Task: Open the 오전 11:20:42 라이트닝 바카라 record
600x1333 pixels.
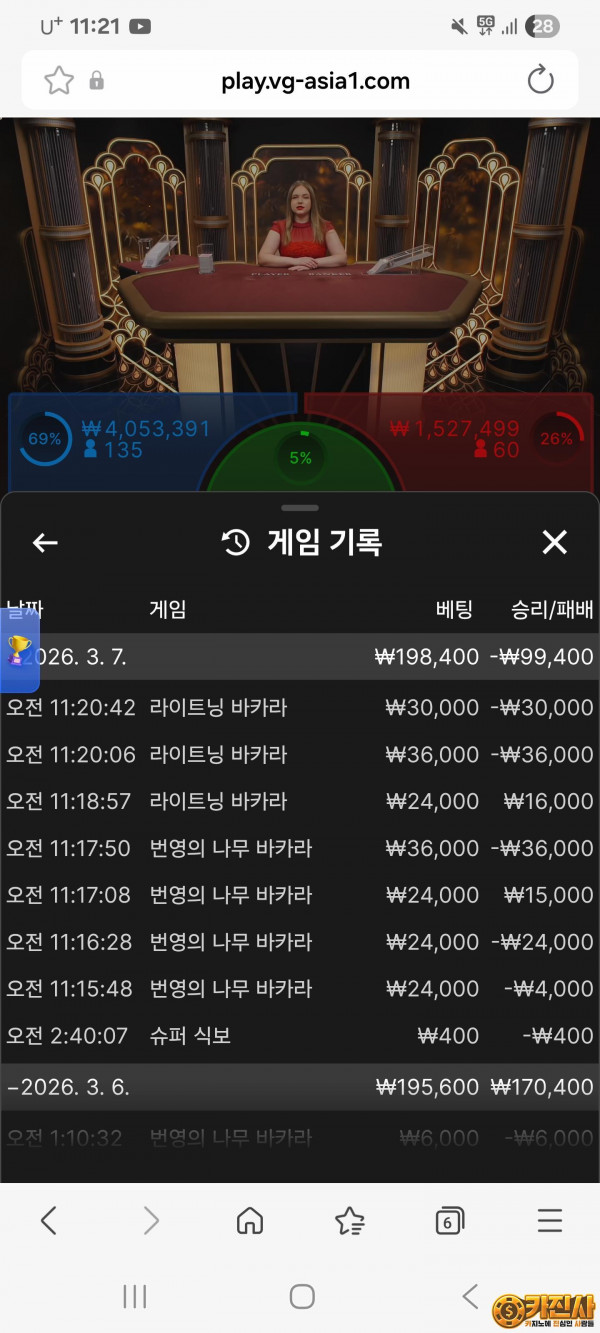Action: pos(300,708)
